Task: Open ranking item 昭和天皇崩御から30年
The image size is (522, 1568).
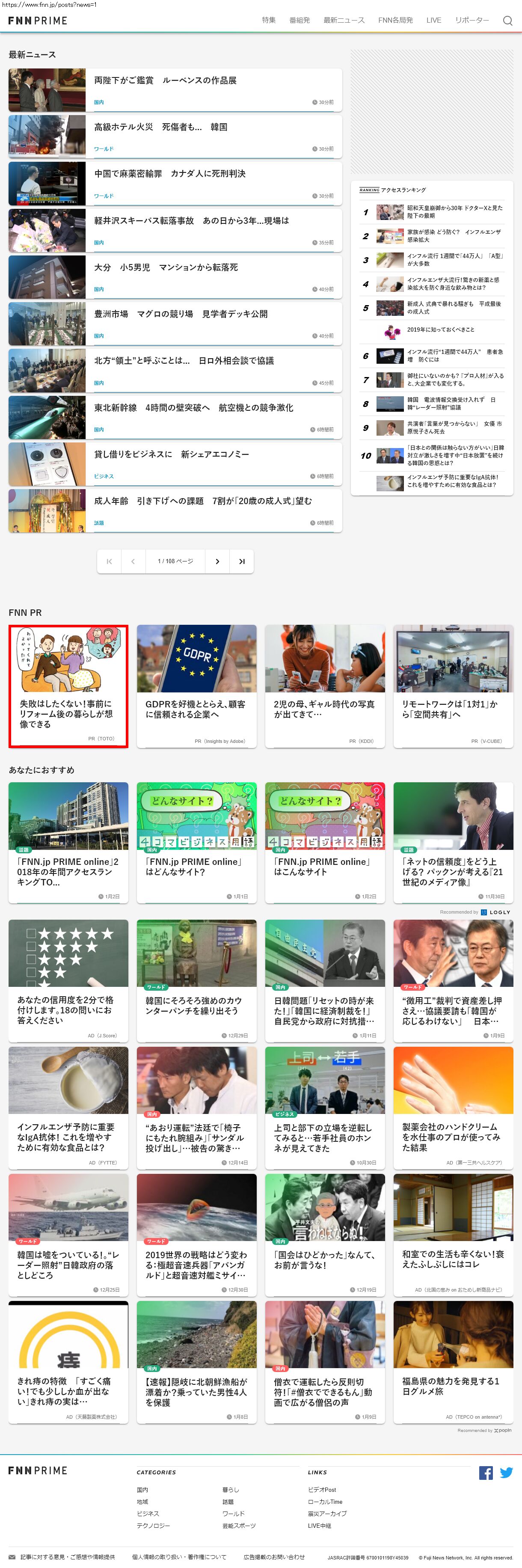Action: (x=454, y=212)
